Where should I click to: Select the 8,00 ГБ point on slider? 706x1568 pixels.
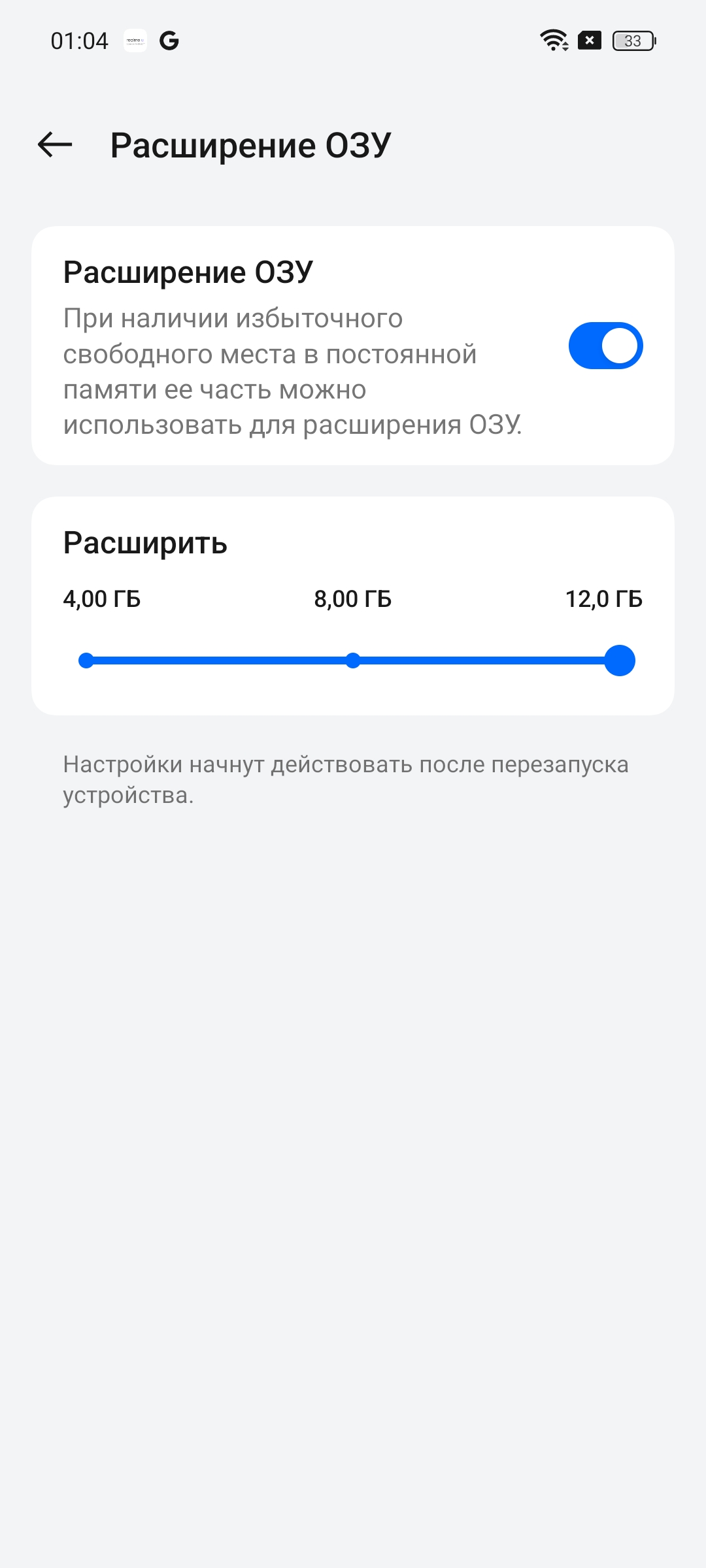(x=353, y=661)
